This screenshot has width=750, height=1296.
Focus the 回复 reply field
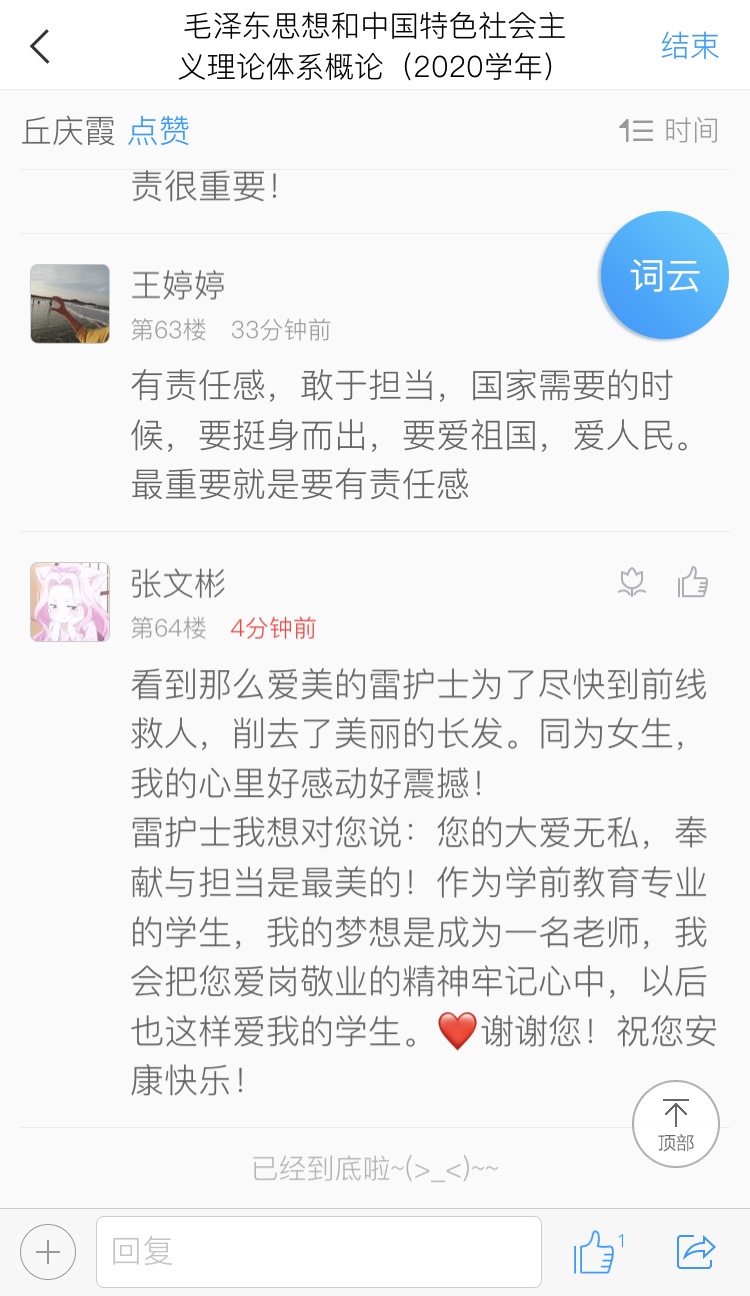tap(318, 1252)
